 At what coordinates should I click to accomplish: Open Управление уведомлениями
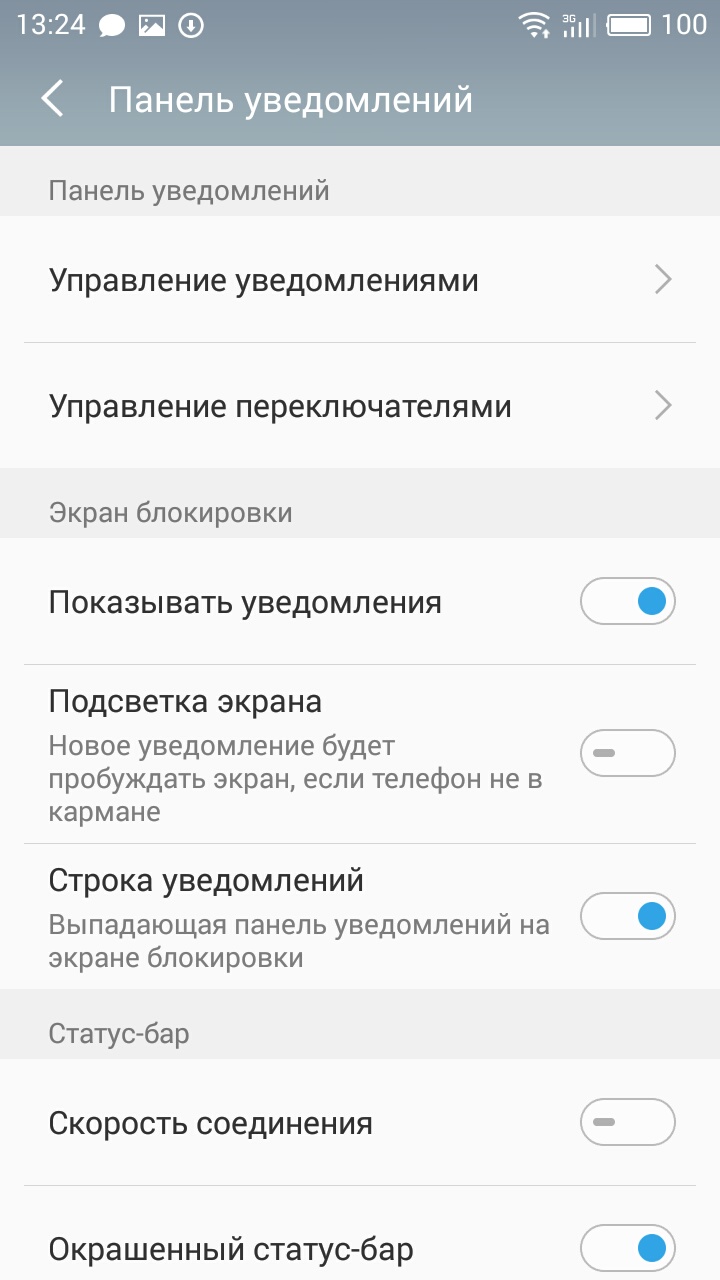(x=360, y=280)
